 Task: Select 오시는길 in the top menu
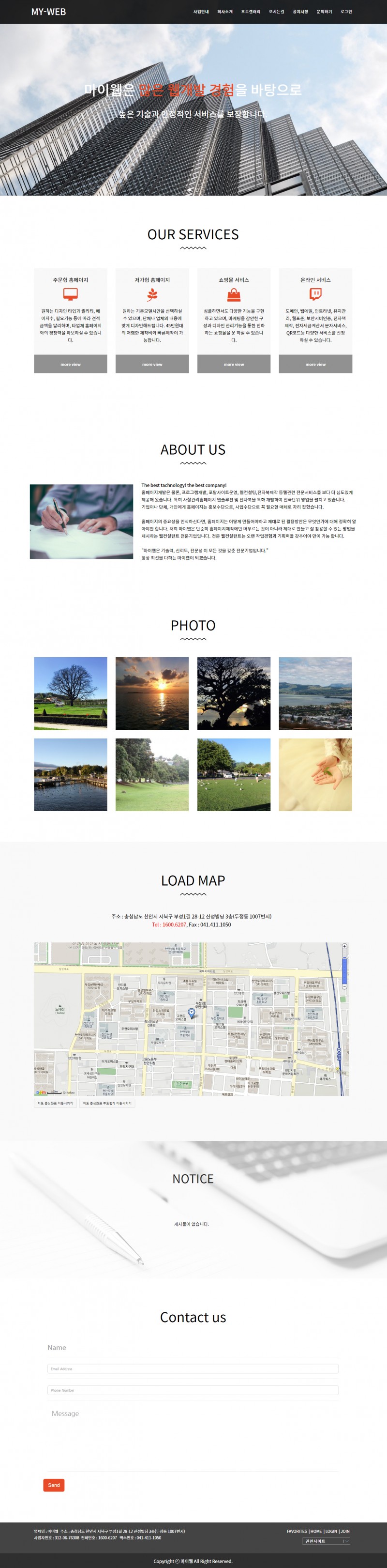[x=276, y=12]
